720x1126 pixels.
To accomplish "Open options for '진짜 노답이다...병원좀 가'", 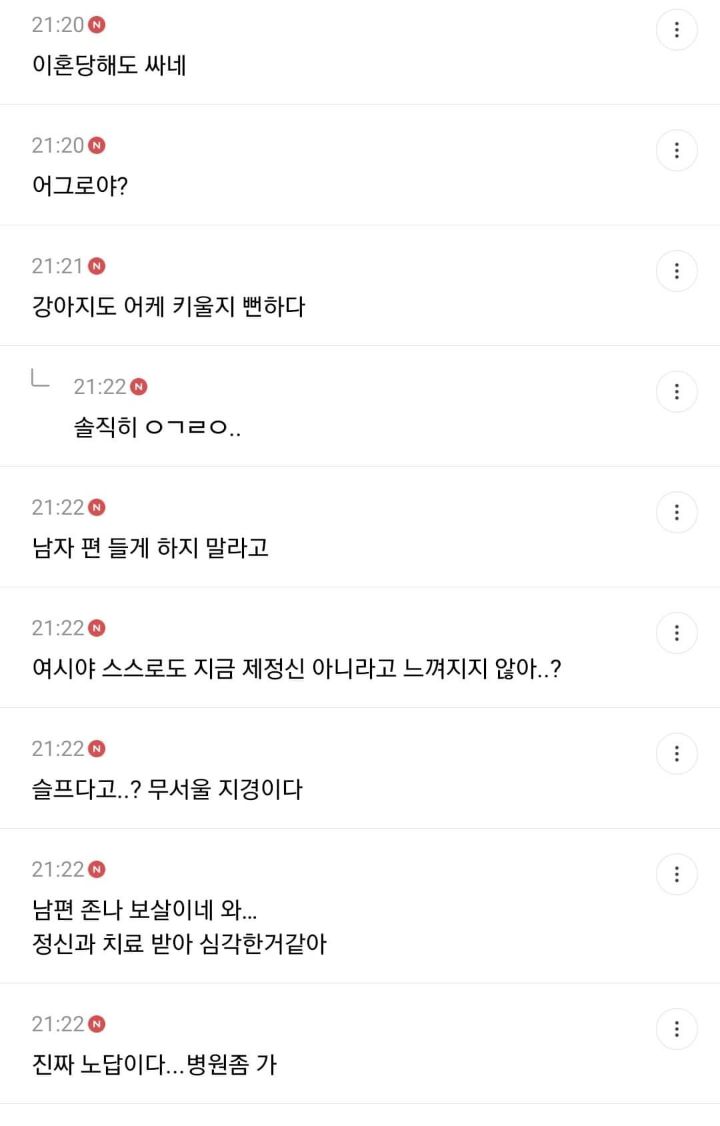I will coord(677,1028).
